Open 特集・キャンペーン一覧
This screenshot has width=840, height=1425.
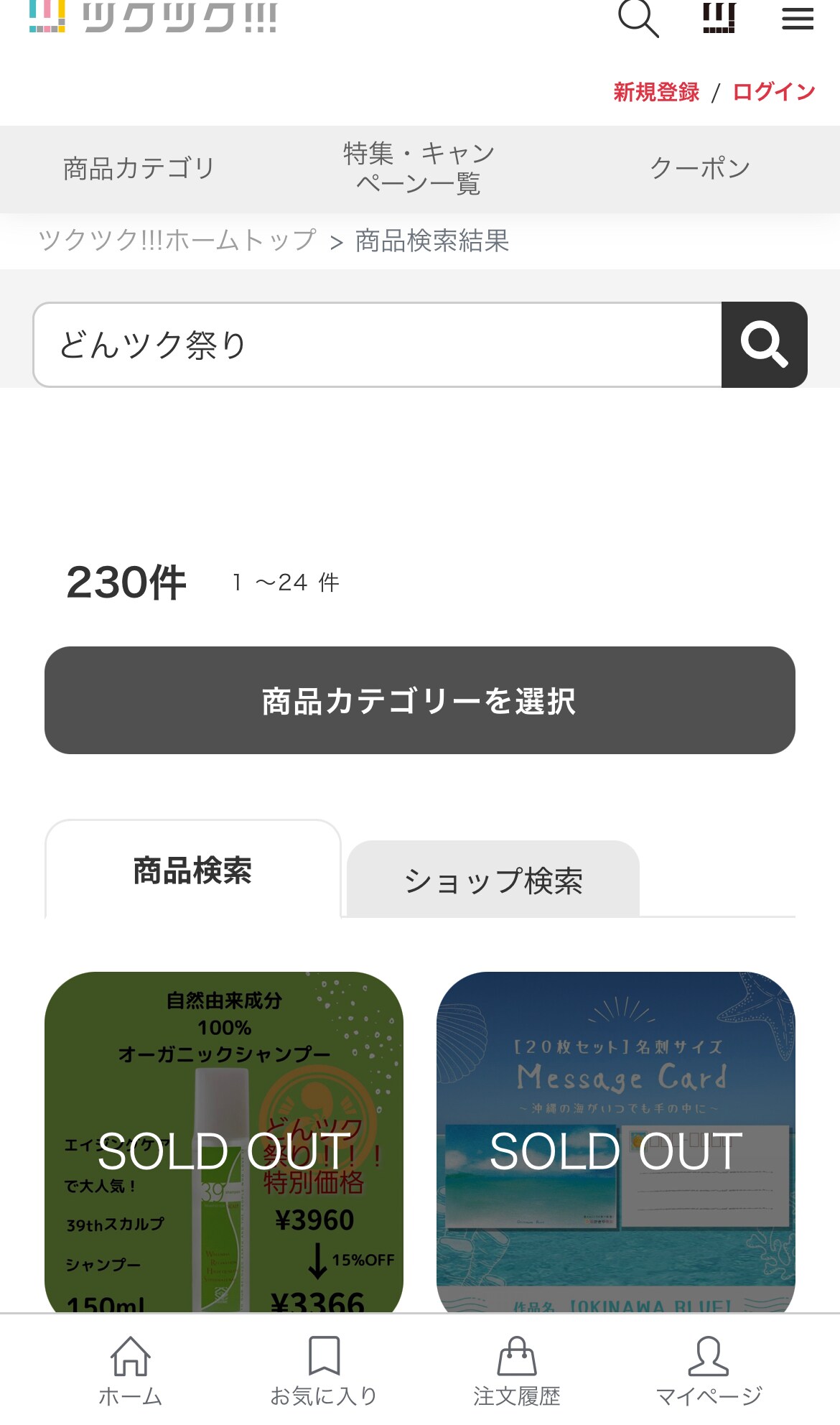419,169
